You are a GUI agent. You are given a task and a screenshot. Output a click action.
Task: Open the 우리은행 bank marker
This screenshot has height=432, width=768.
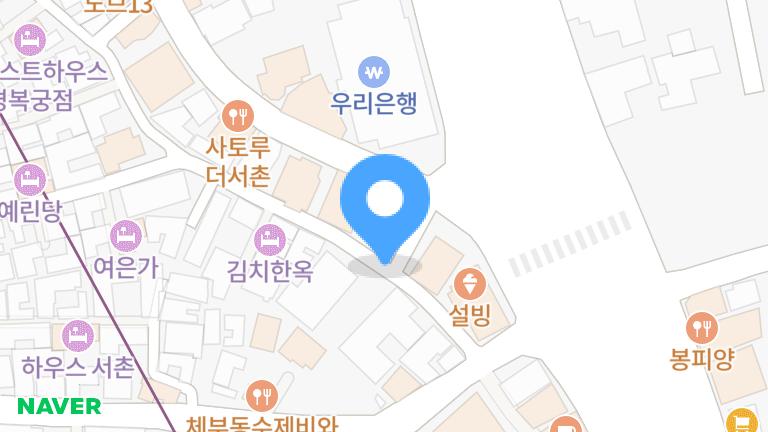tap(375, 72)
